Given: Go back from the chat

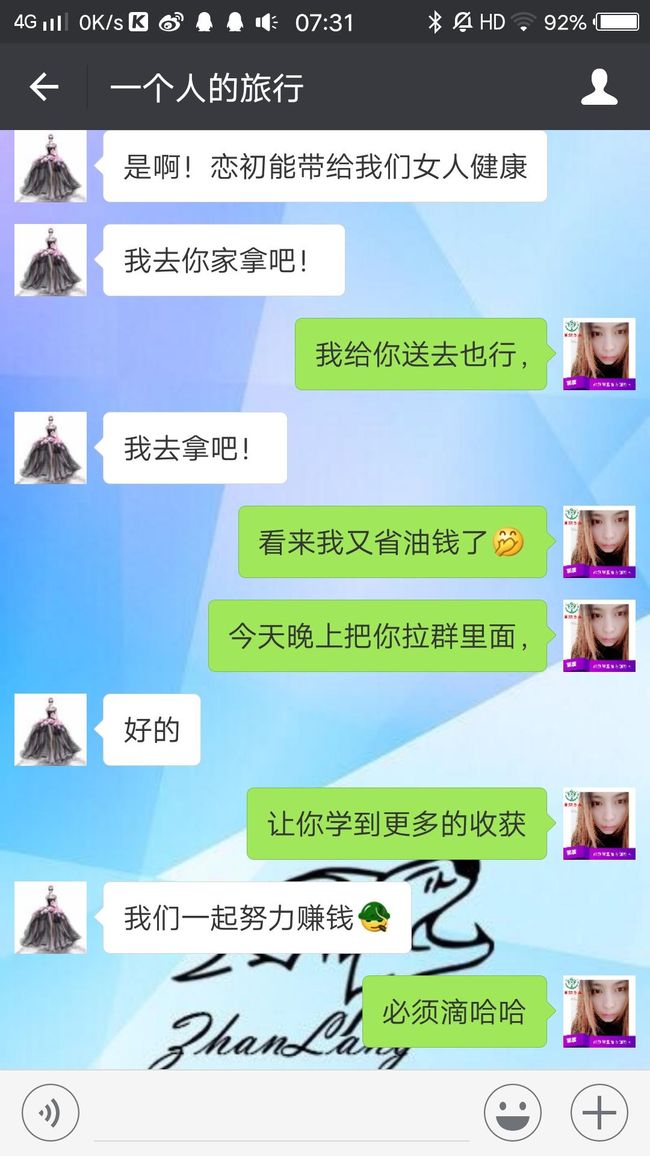Looking at the screenshot, I should coord(43,87).
